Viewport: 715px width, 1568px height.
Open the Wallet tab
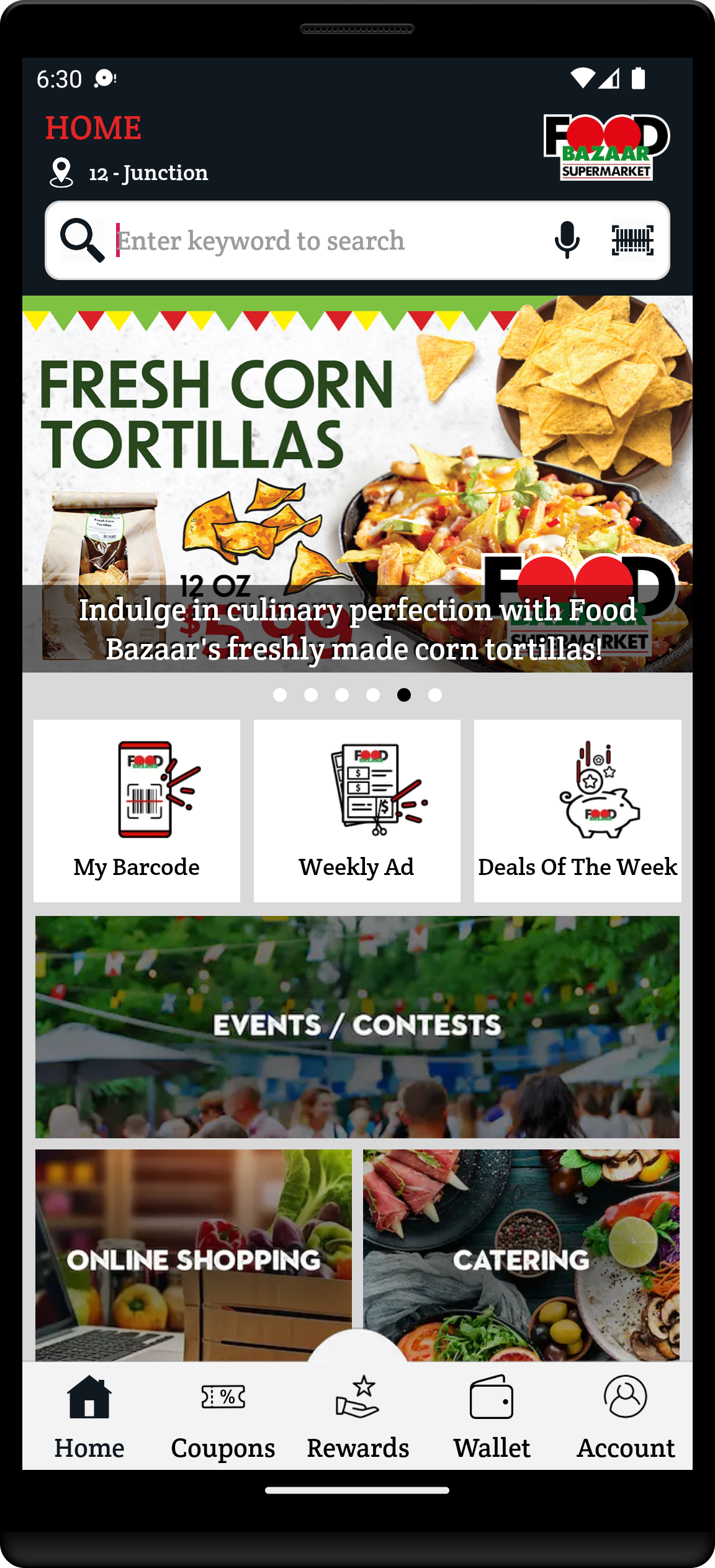[x=492, y=1417]
